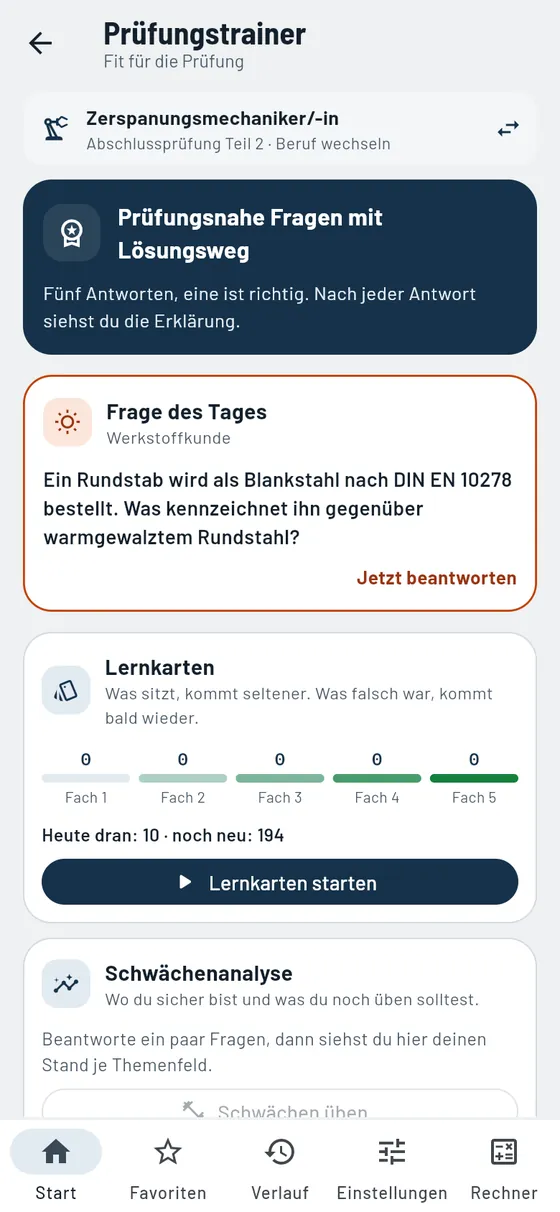Image resolution: width=560 pixels, height=1212 pixels.
Task: Go back using the arrow icon
Action: point(40,43)
